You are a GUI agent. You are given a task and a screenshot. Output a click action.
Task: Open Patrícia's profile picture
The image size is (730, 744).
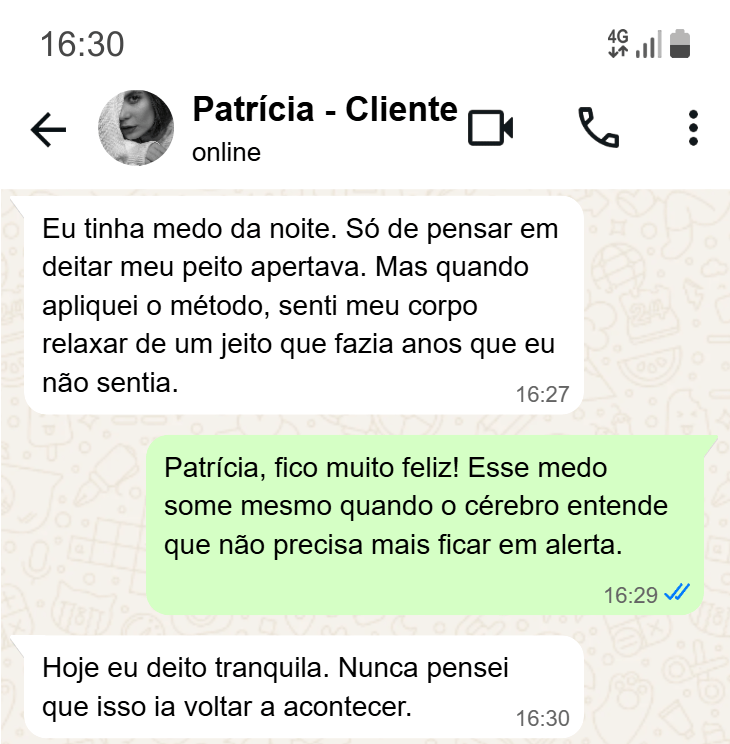(x=136, y=128)
